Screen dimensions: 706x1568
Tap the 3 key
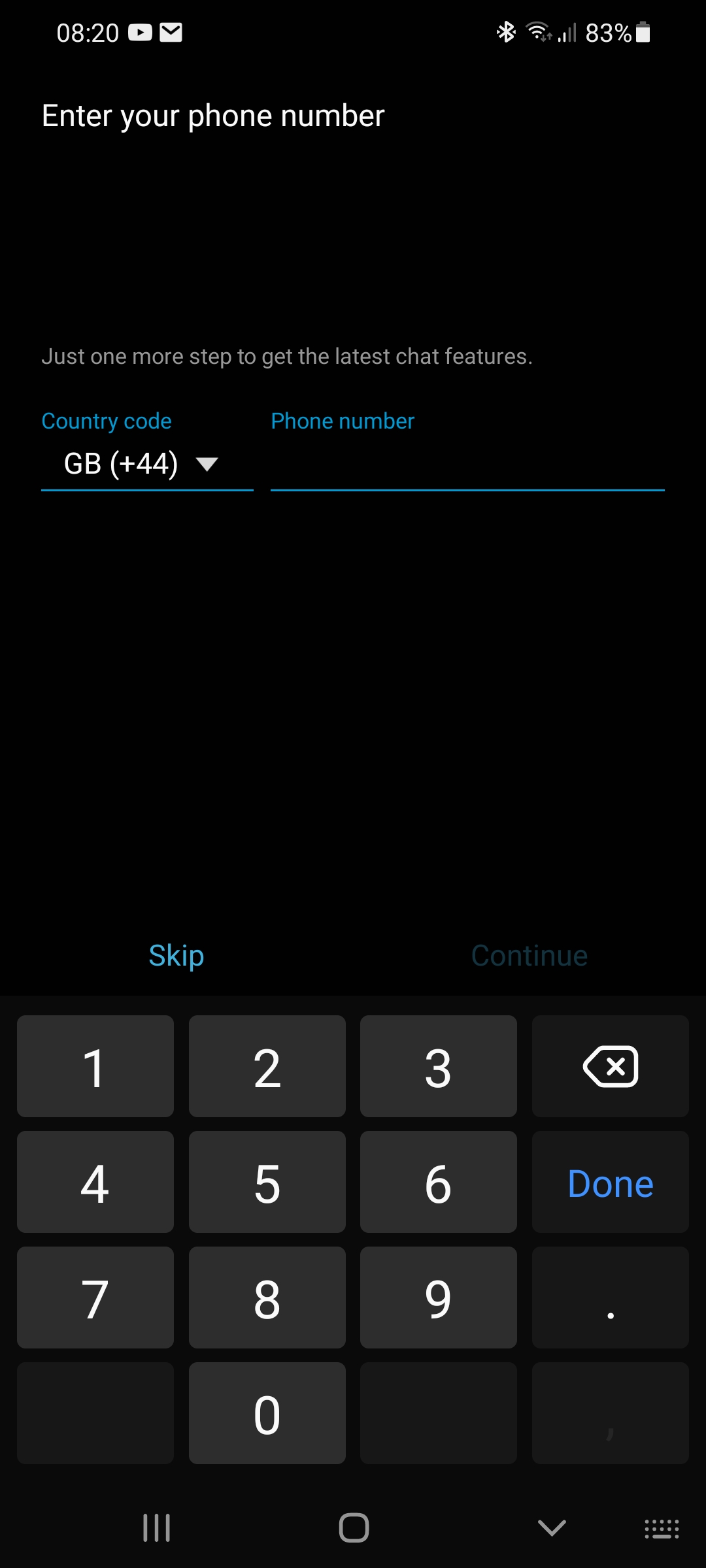point(438,1066)
